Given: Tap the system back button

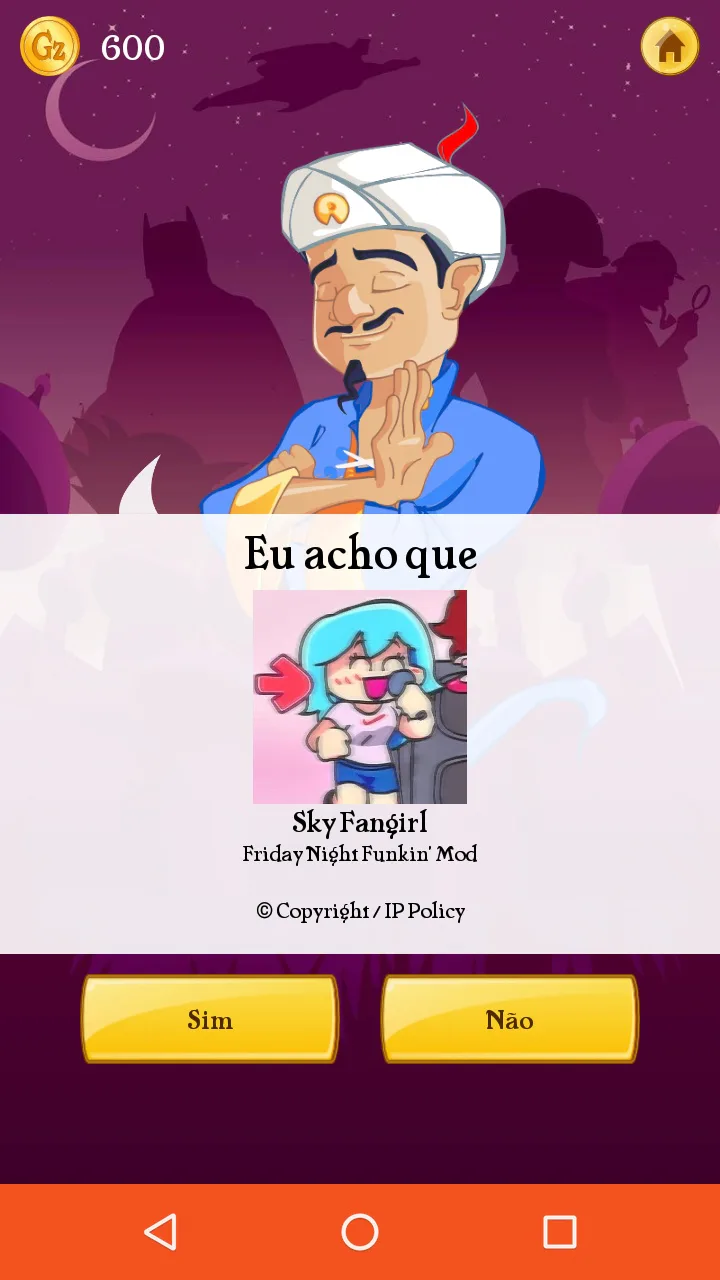Looking at the screenshot, I should [x=160, y=1232].
